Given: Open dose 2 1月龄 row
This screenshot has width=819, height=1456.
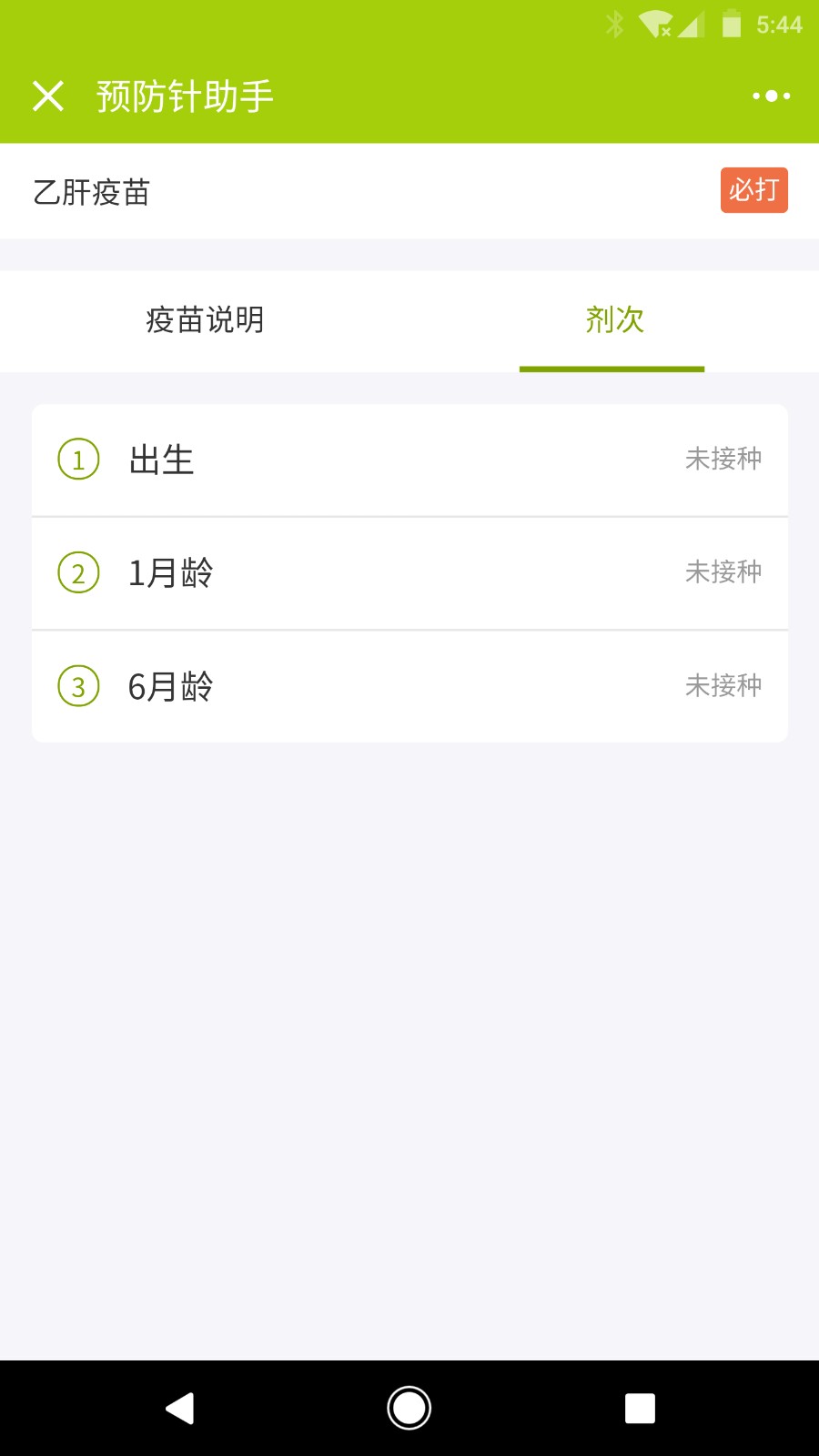Looking at the screenshot, I should pos(409,573).
